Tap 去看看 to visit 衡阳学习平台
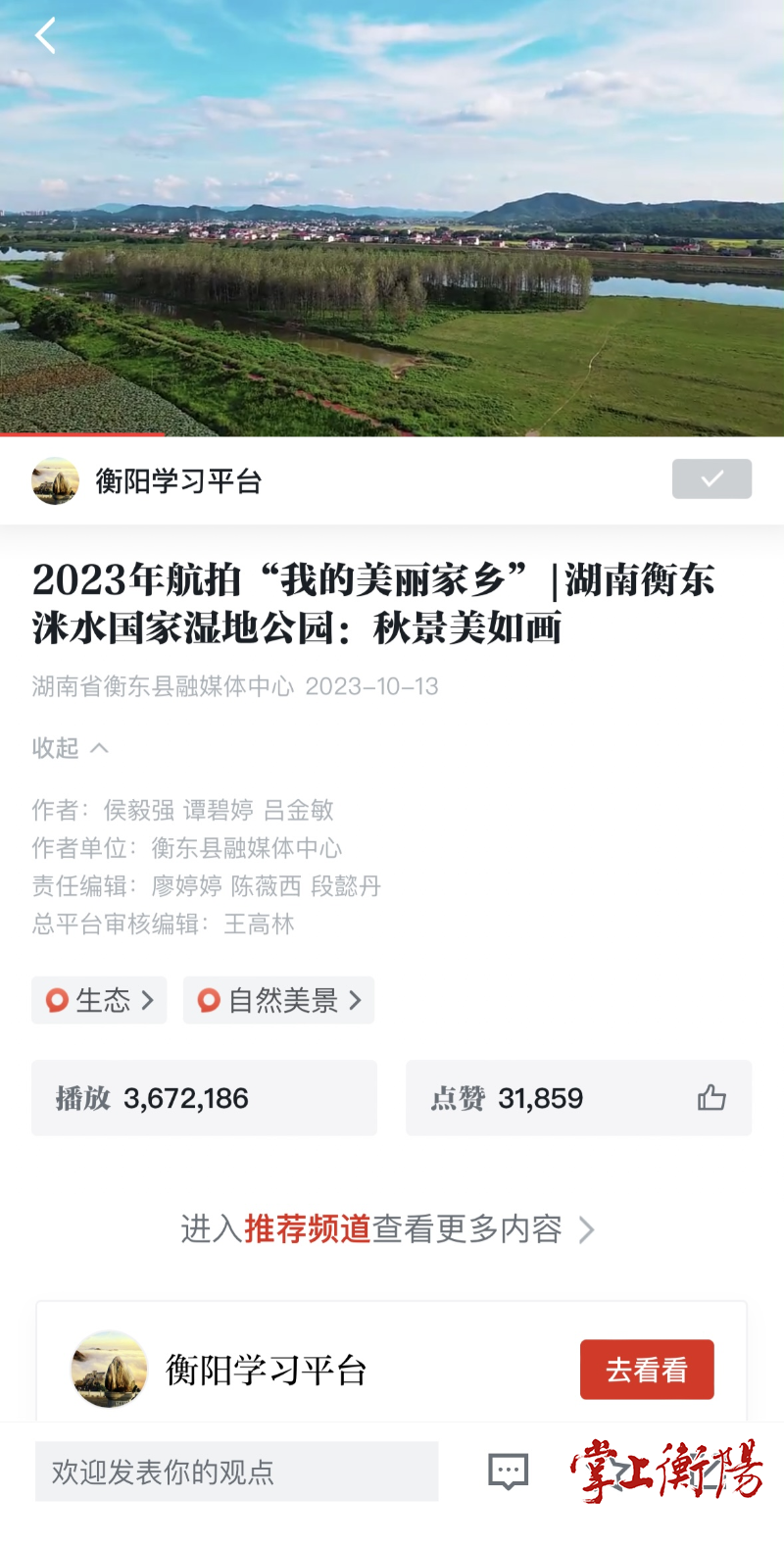784x1548 pixels. coord(647,1369)
